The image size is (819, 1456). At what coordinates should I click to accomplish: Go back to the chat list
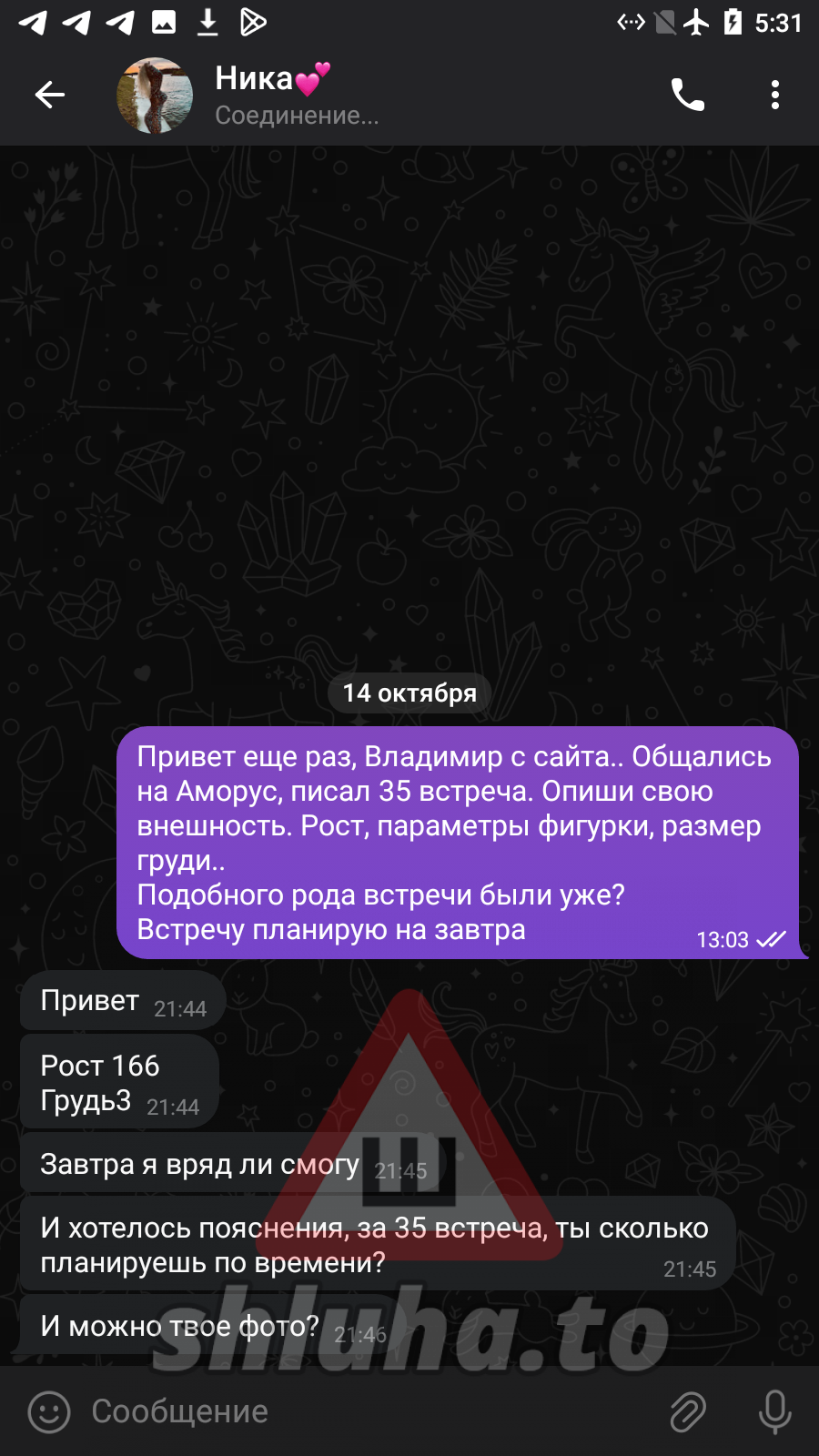click(50, 95)
